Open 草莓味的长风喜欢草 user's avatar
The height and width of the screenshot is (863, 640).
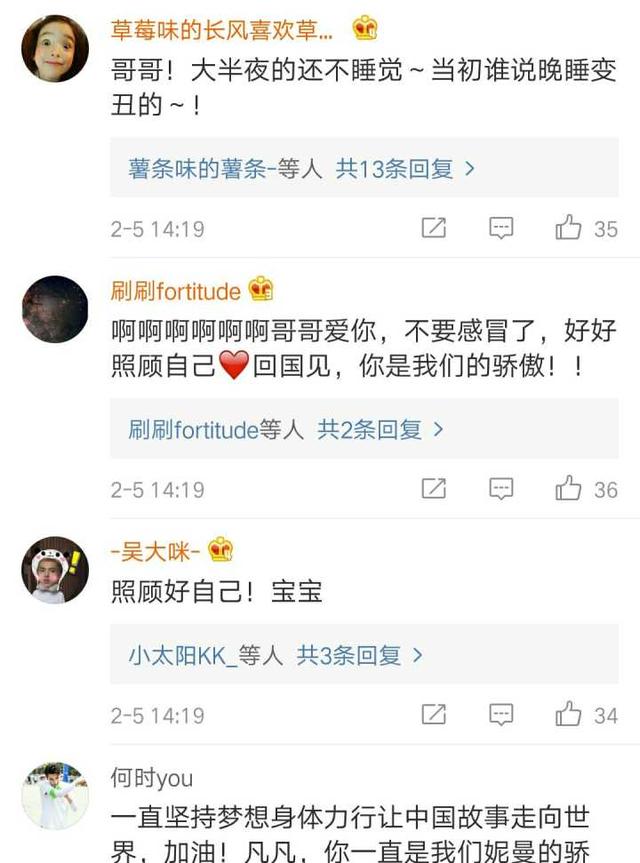[x=55, y=48]
